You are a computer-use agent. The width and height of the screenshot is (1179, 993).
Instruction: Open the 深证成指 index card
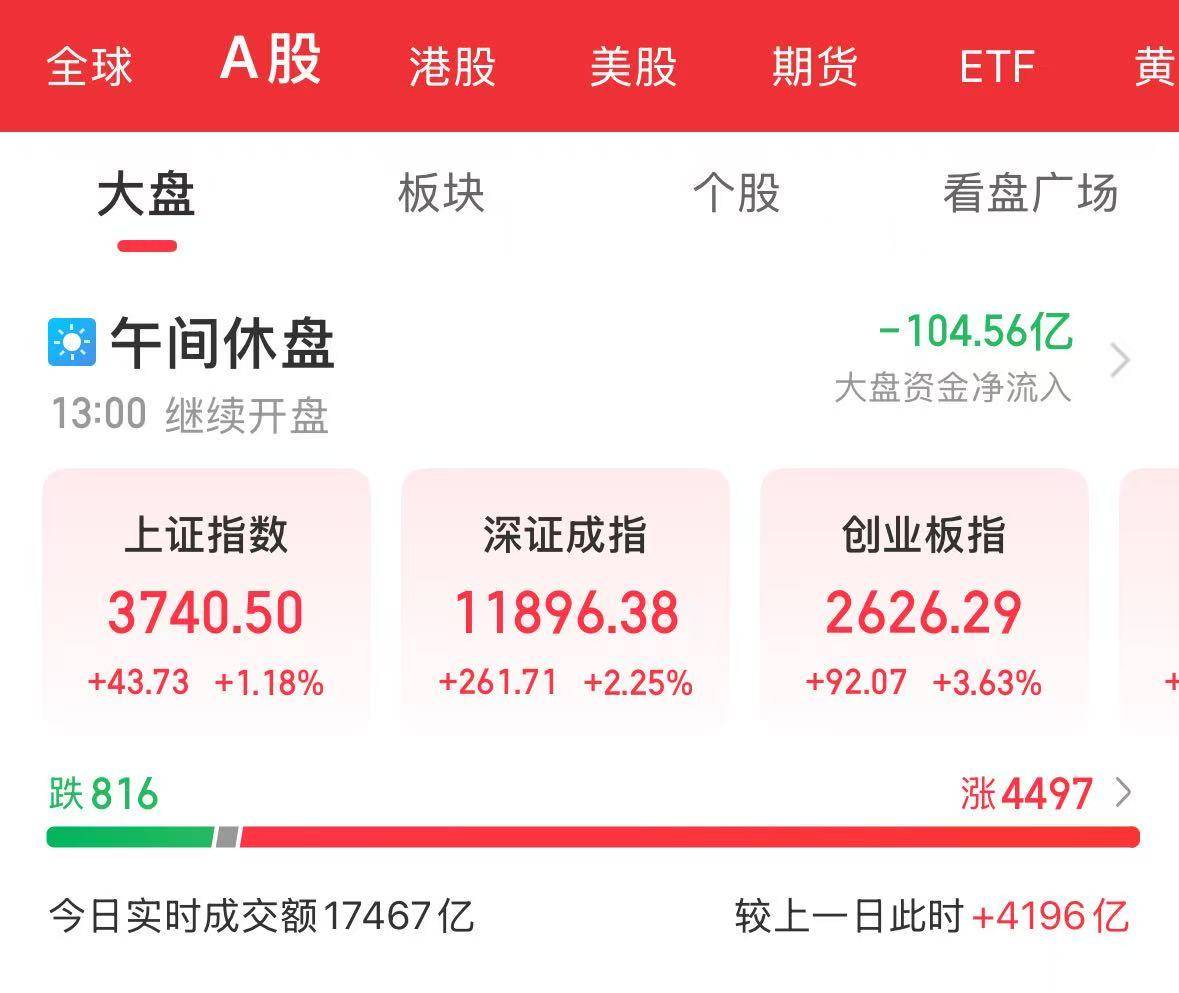click(x=565, y=600)
